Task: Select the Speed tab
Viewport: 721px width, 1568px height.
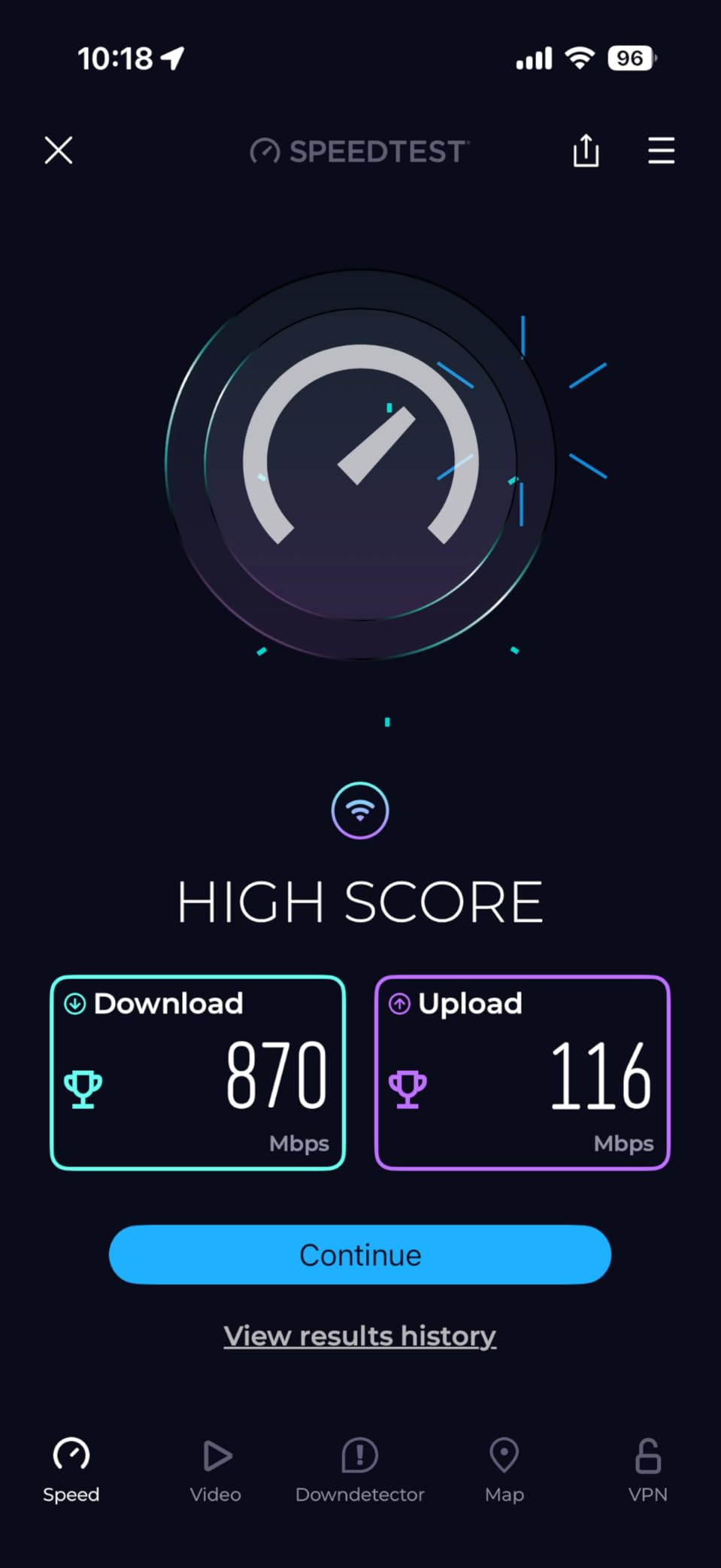Action: point(71,1469)
